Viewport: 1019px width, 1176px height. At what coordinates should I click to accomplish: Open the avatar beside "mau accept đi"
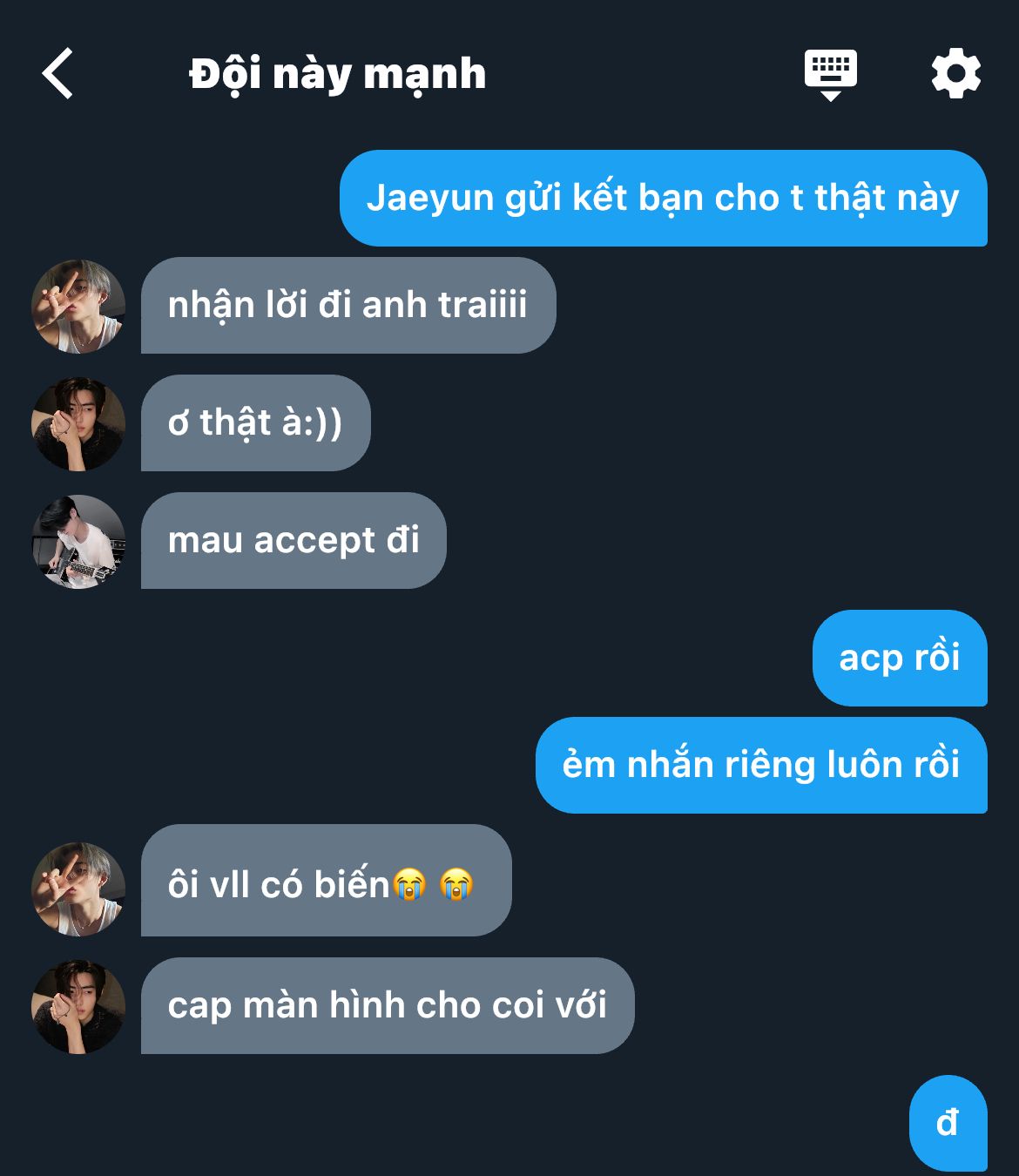pyautogui.click(x=78, y=542)
